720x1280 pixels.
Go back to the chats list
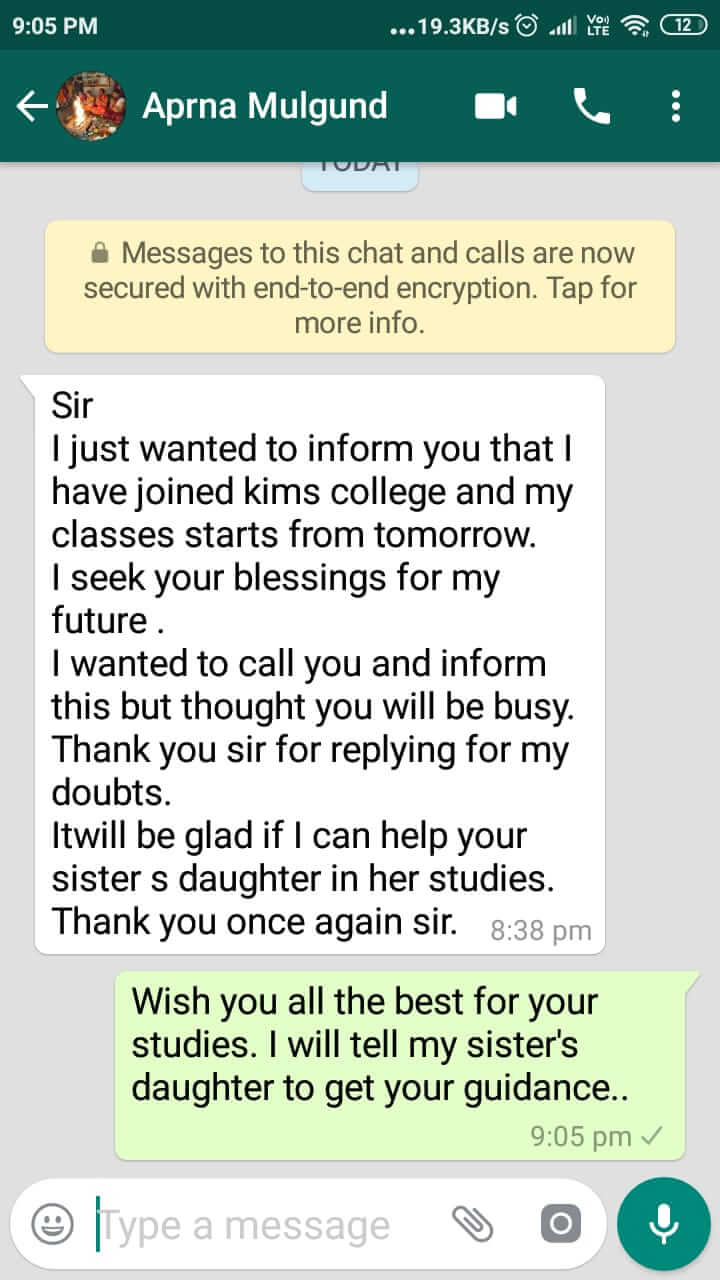(32, 106)
